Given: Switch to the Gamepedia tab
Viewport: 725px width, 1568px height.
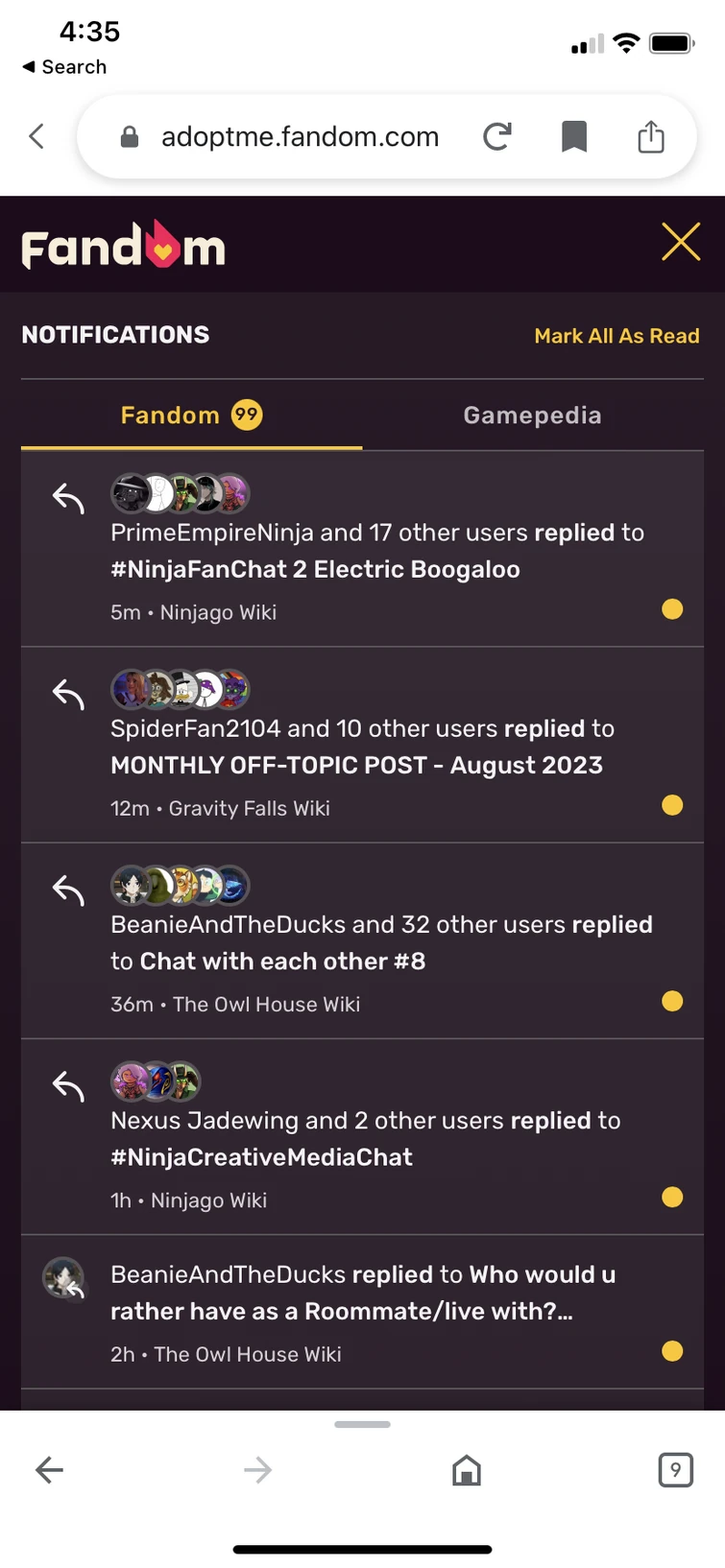Looking at the screenshot, I should point(532,415).
